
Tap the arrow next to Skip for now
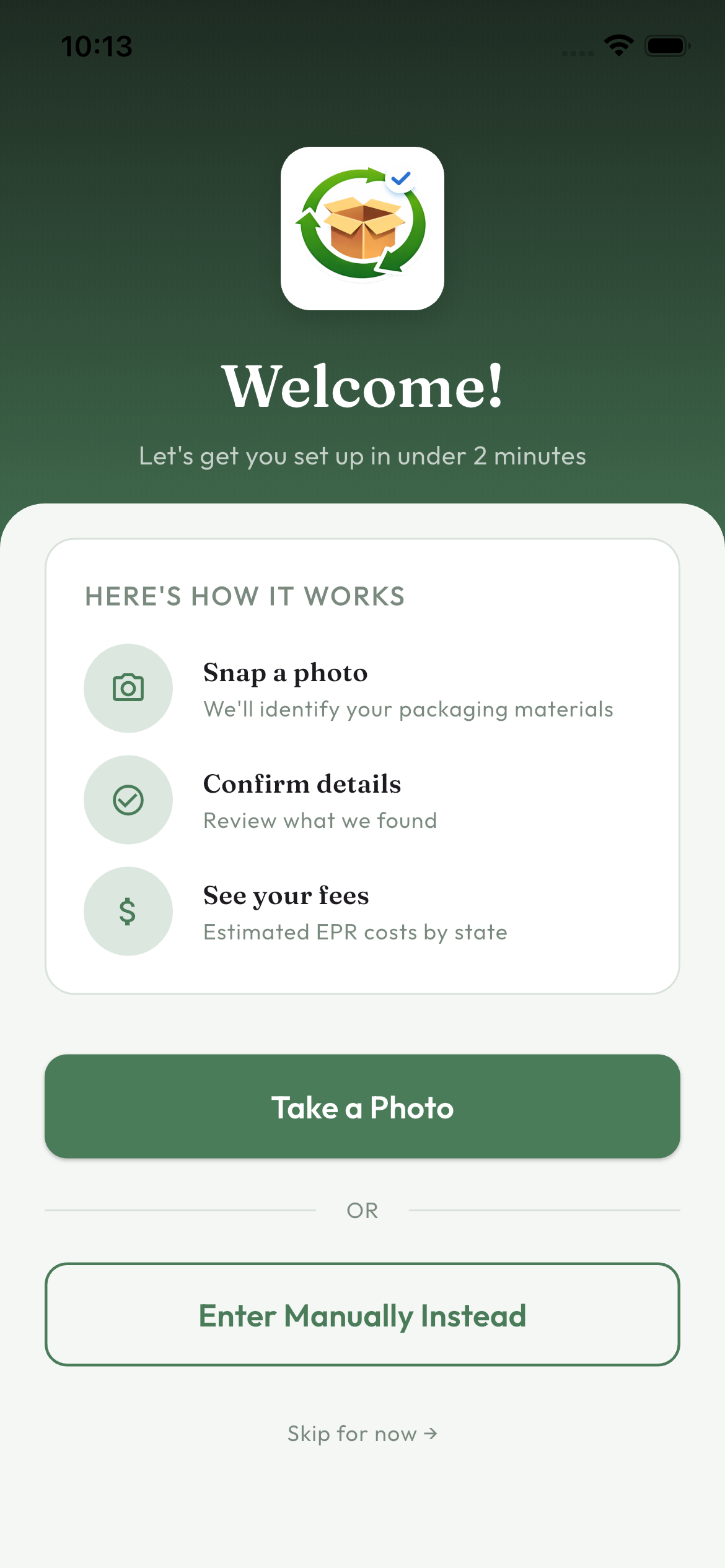(430, 1434)
